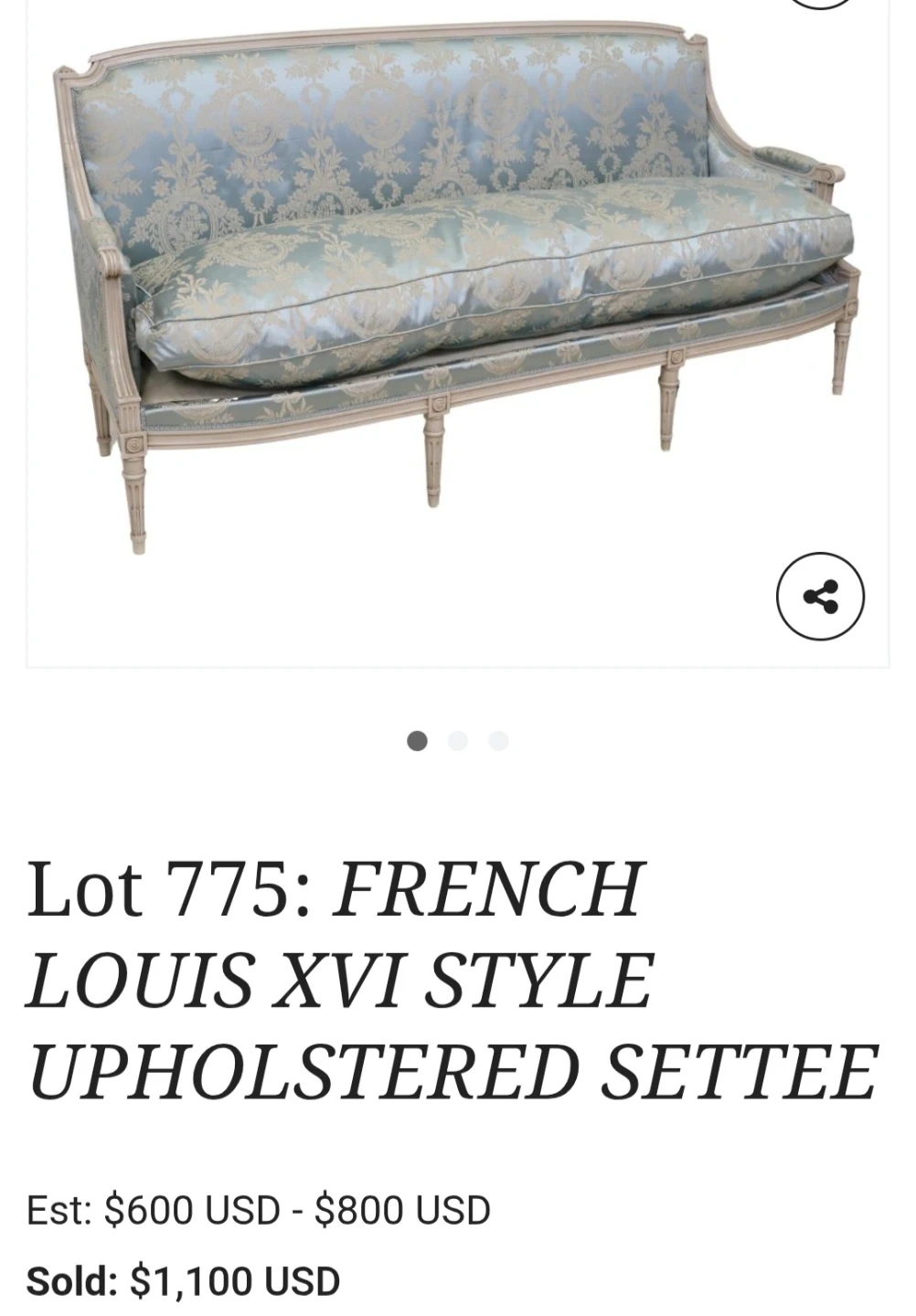Screen dimensions: 916x1316
Task: Share this settee lot
Action: point(820,597)
